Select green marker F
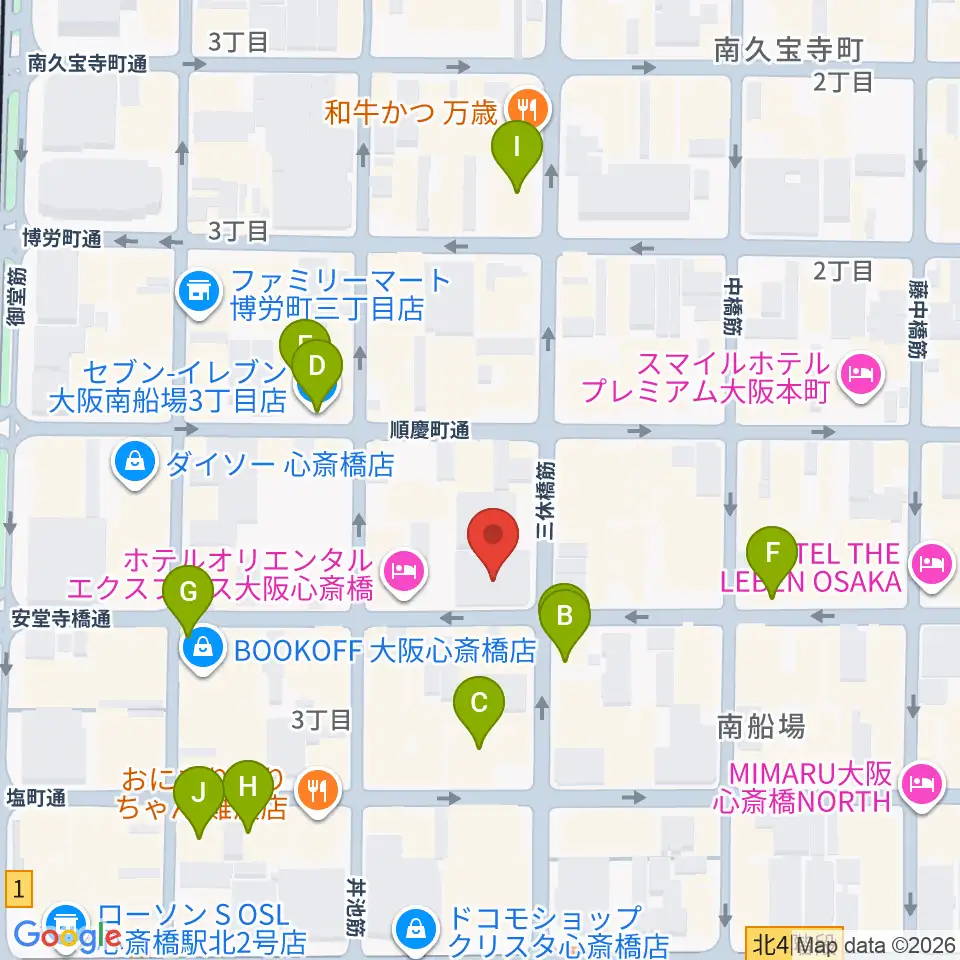 coord(772,558)
